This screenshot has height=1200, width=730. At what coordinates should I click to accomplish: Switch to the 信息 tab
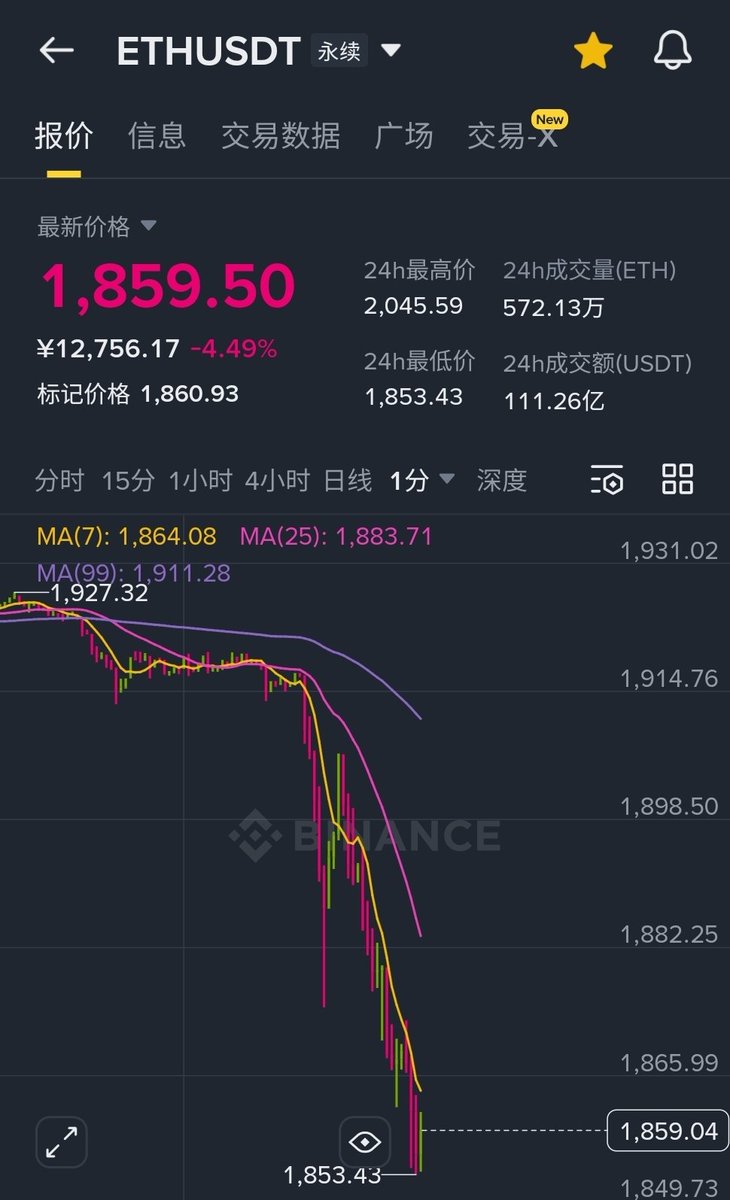pos(157,135)
